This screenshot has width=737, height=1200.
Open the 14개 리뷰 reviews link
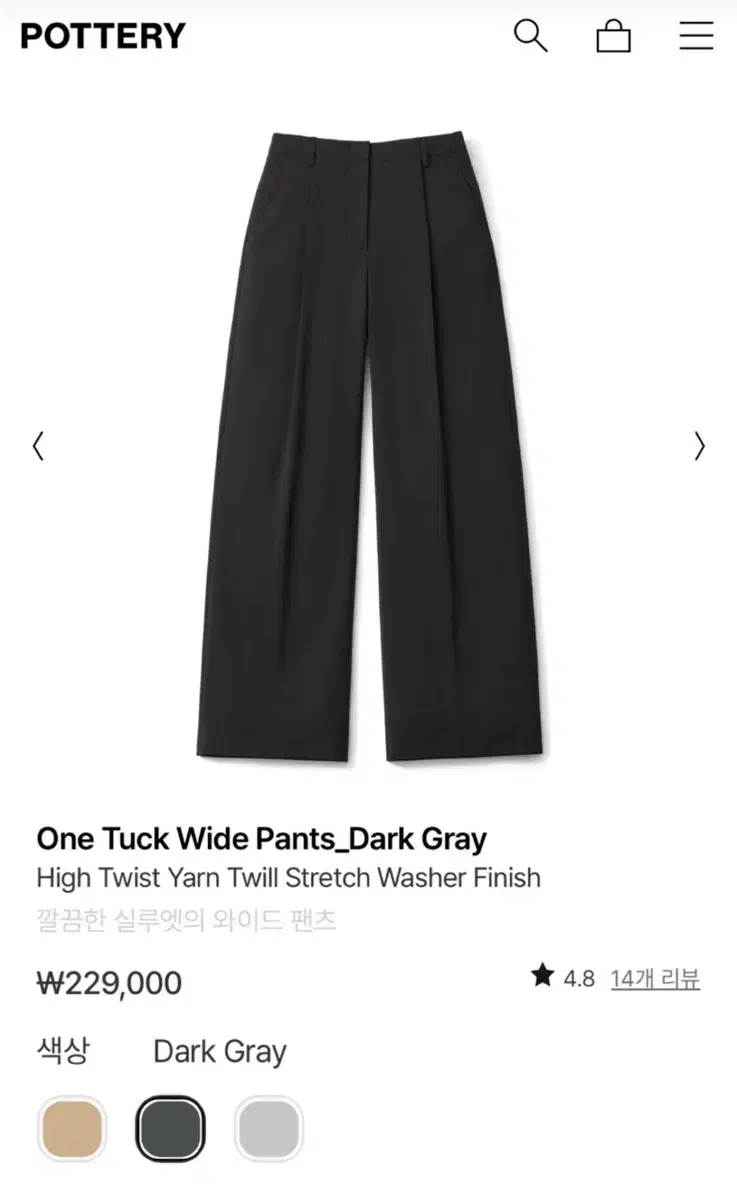pos(654,978)
